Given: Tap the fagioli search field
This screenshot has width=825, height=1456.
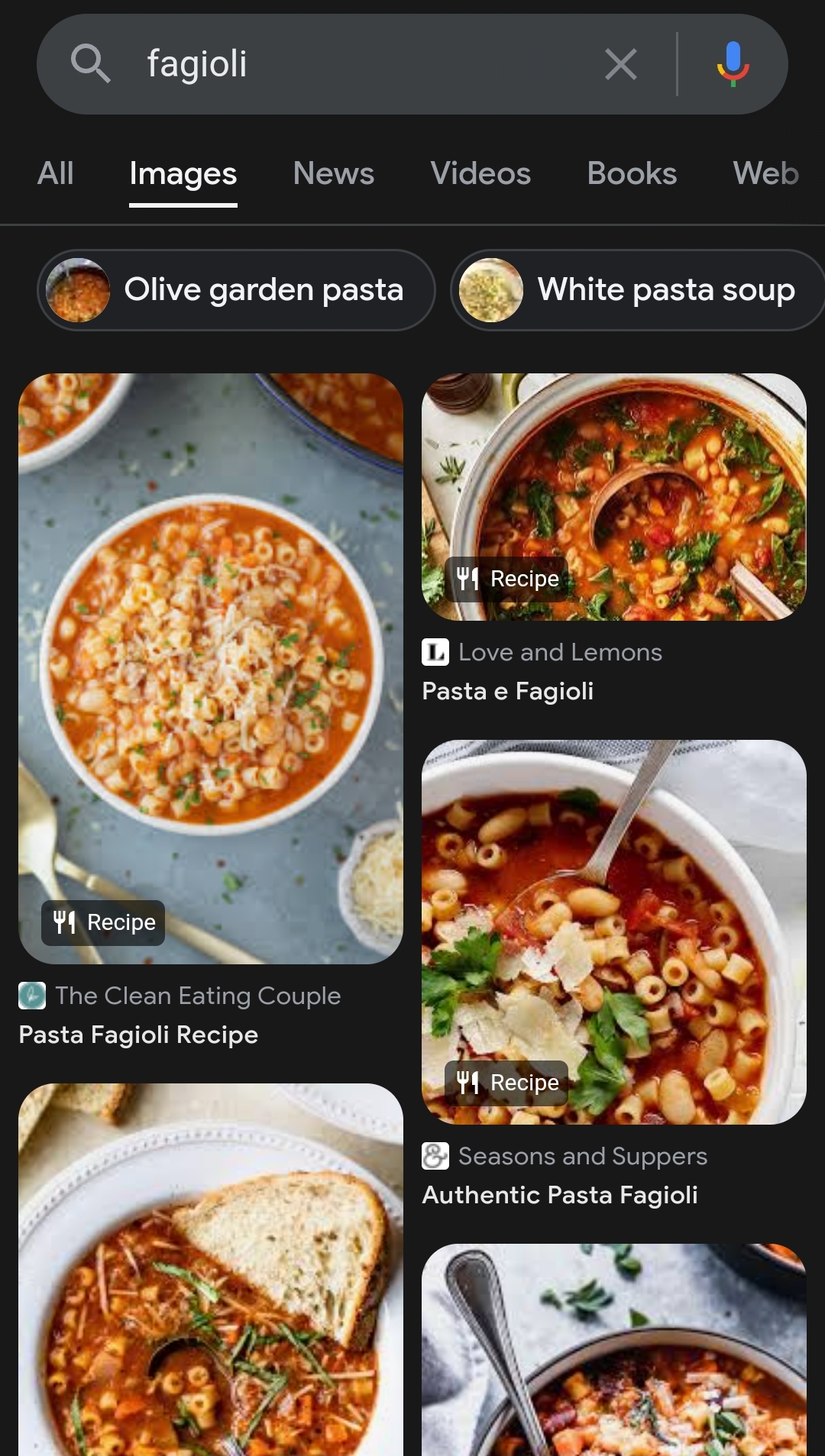Looking at the screenshot, I should (x=344, y=64).
